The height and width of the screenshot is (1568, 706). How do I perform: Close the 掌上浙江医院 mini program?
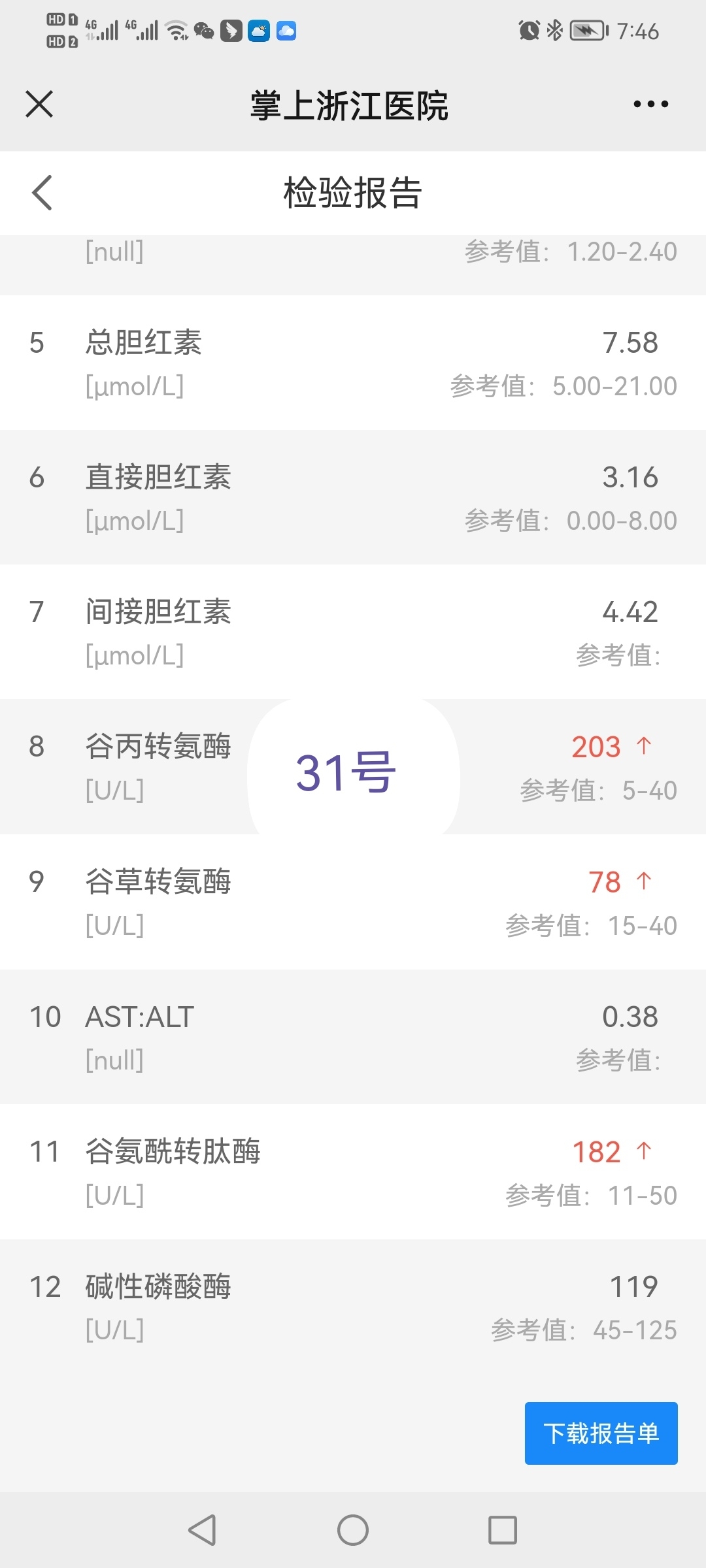pos(39,104)
